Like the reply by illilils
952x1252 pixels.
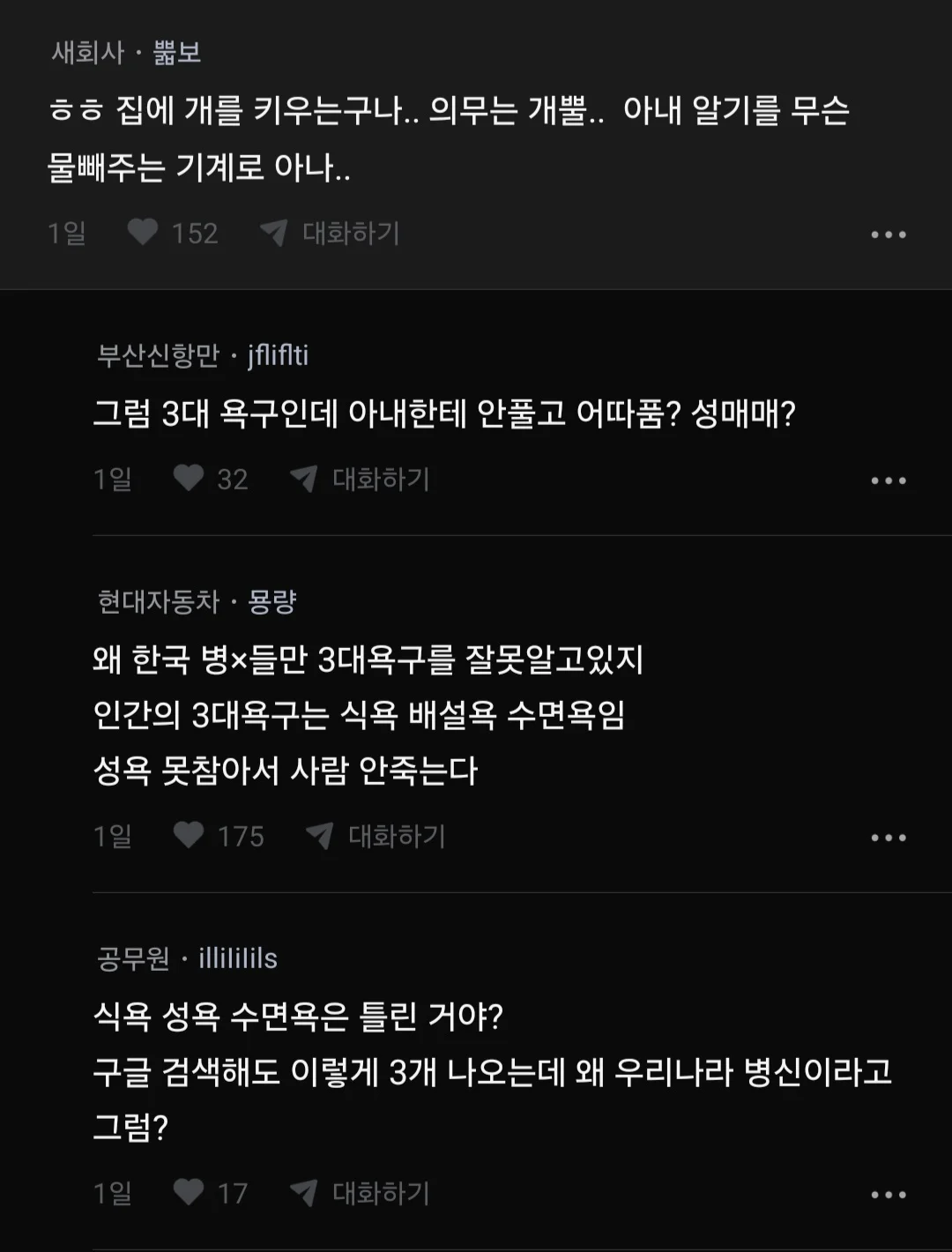point(189,1193)
